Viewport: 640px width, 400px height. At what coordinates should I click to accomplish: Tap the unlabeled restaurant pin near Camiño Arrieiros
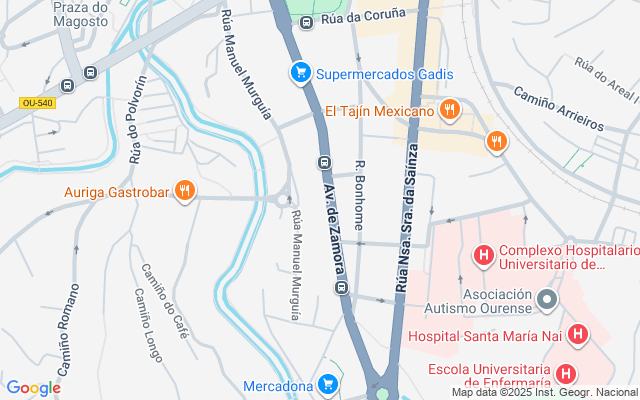pos(494,142)
